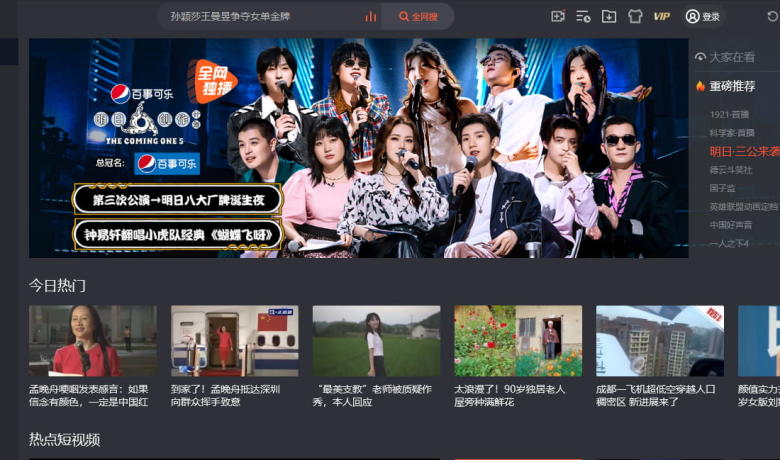
Task: Tap the 全网搜 search button
Action: tap(418, 16)
